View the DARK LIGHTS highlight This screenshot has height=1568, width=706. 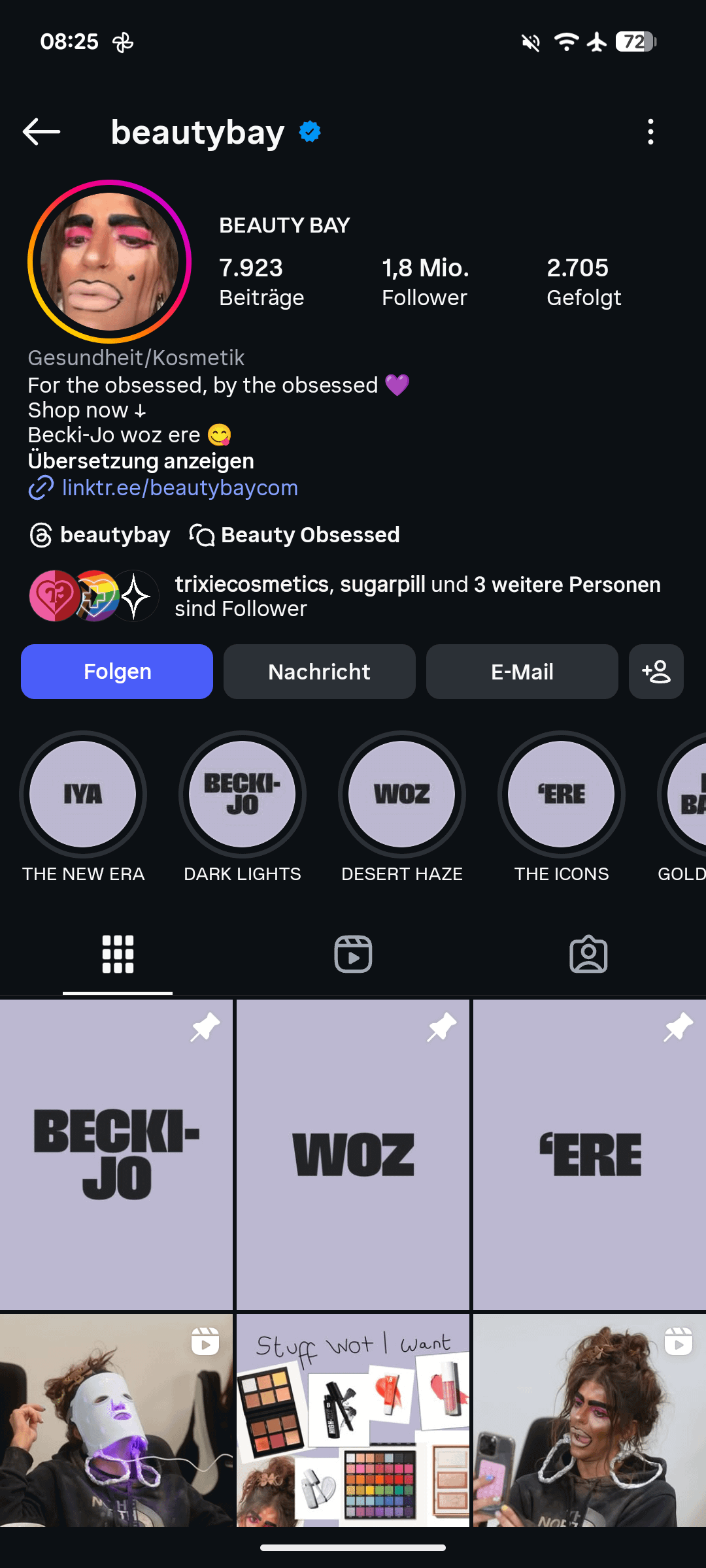point(243,794)
